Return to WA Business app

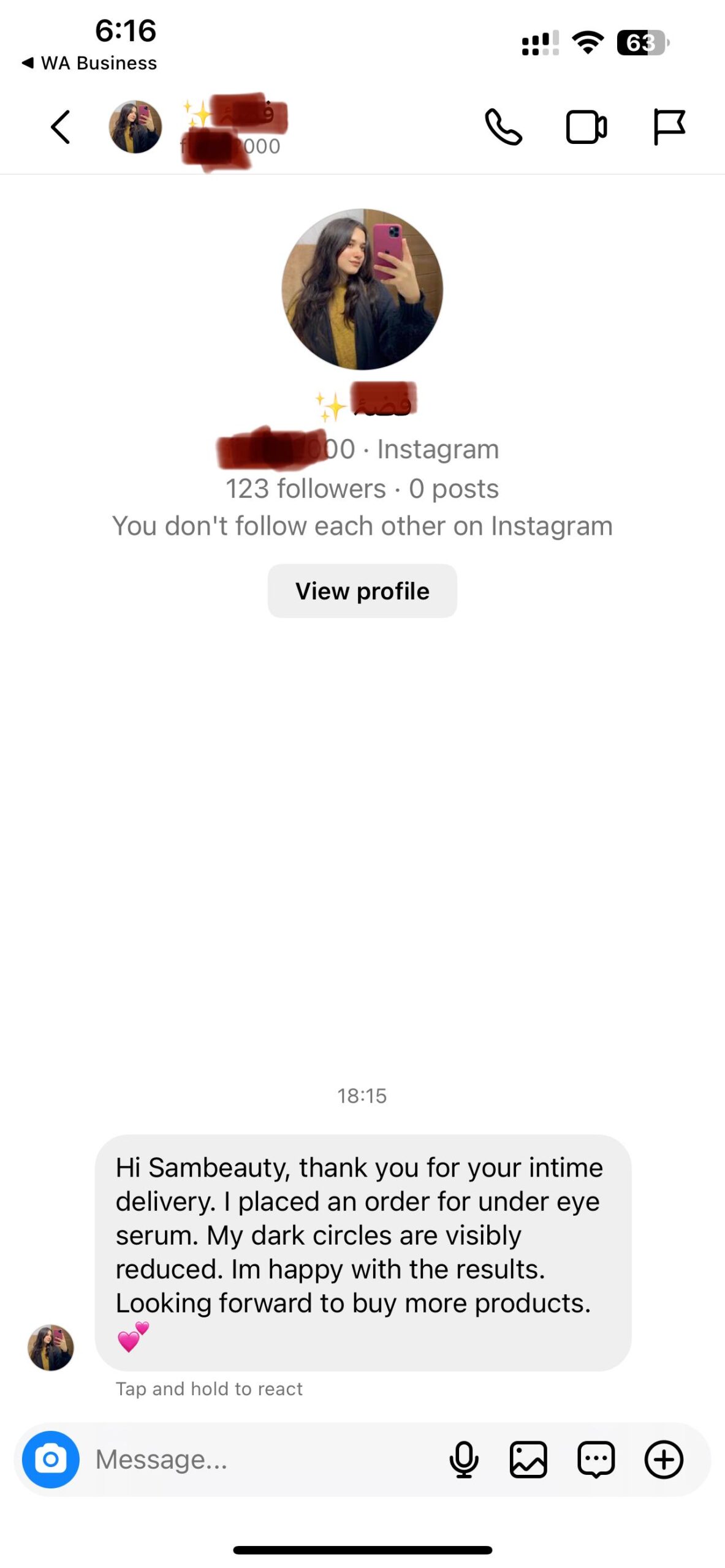(89, 63)
